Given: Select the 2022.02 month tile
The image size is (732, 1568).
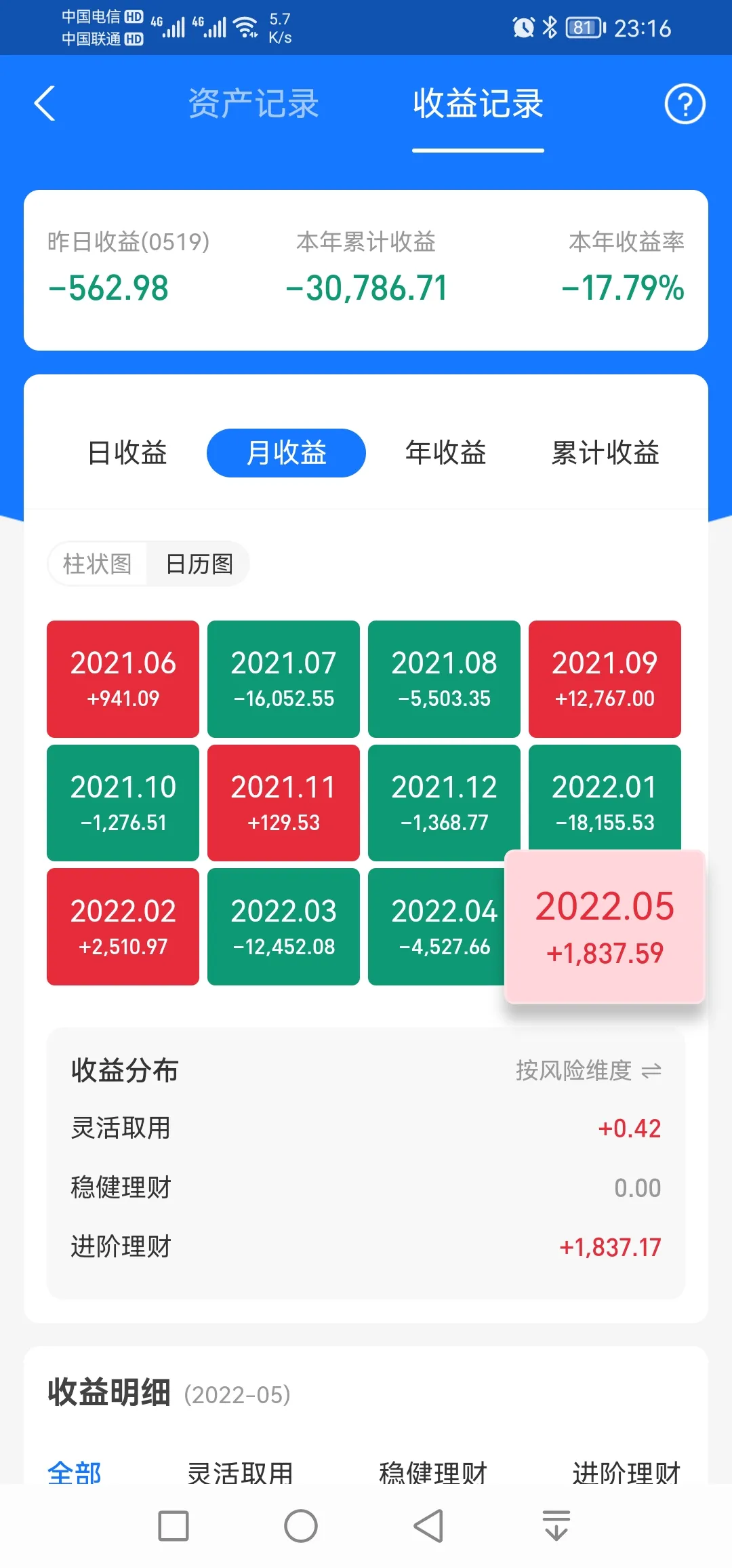Looking at the screenshot, I should pos(123,926).
